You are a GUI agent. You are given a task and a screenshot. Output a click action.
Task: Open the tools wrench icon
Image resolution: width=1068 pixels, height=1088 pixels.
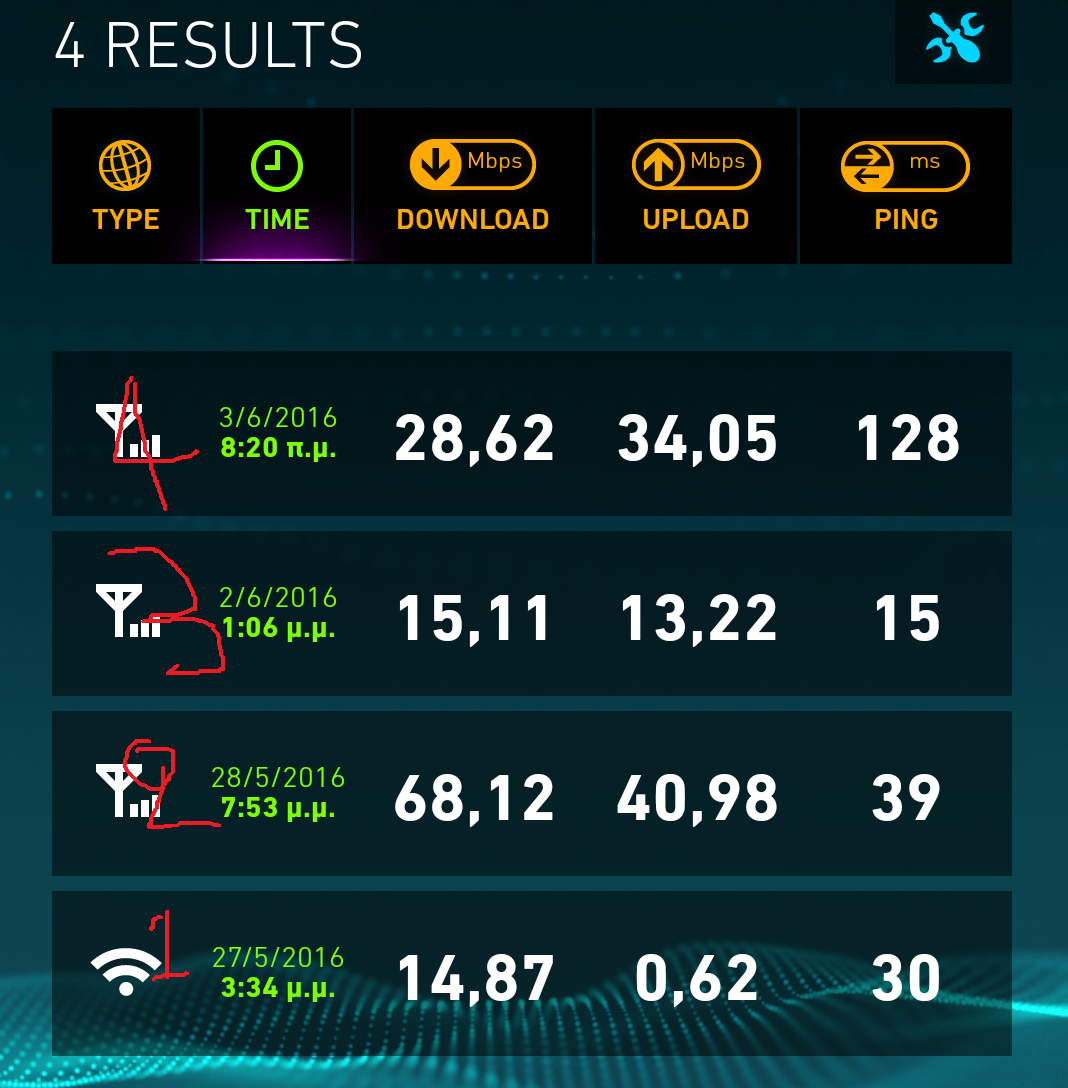point(953,40)
